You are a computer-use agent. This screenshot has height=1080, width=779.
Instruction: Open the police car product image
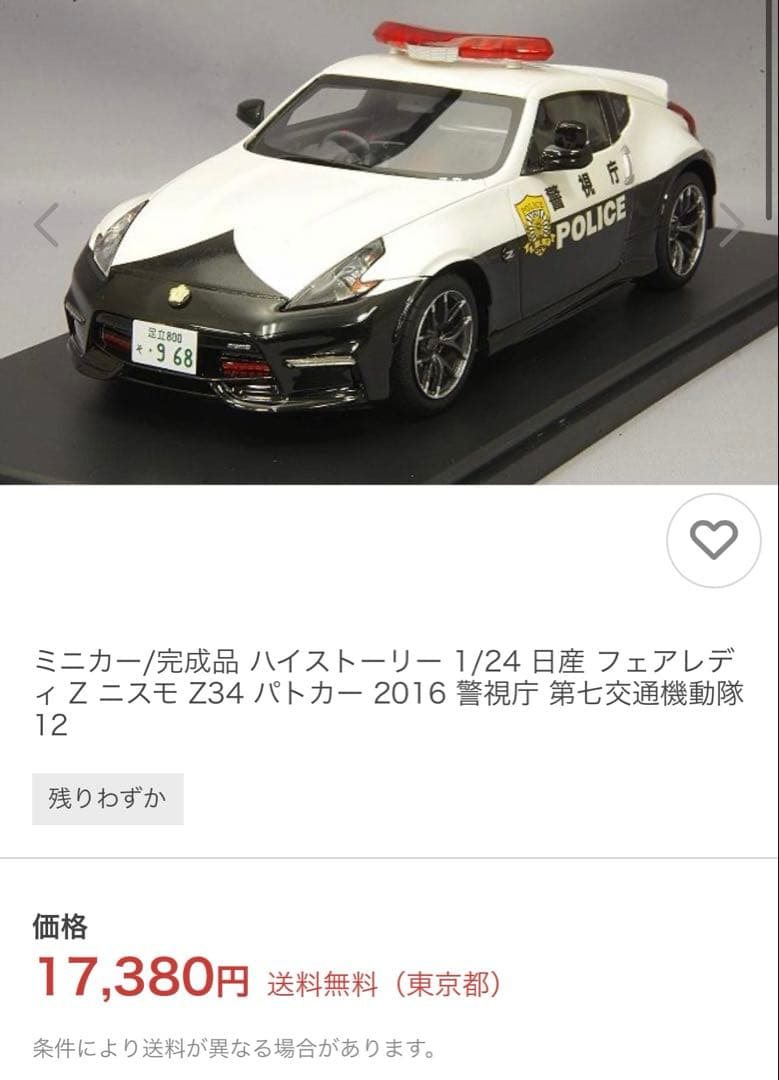(390, 240)
